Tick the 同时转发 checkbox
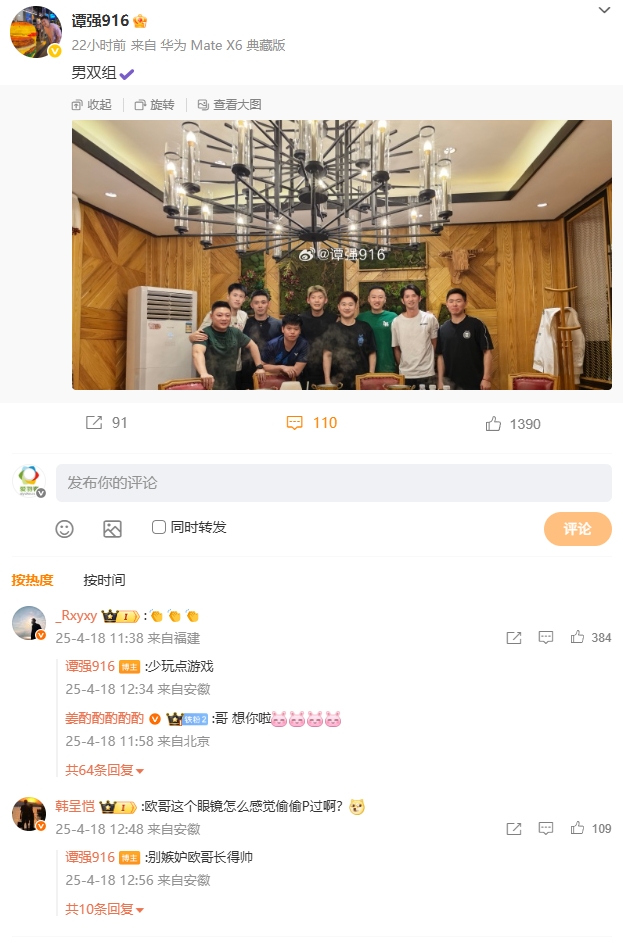 coord(159,527)
